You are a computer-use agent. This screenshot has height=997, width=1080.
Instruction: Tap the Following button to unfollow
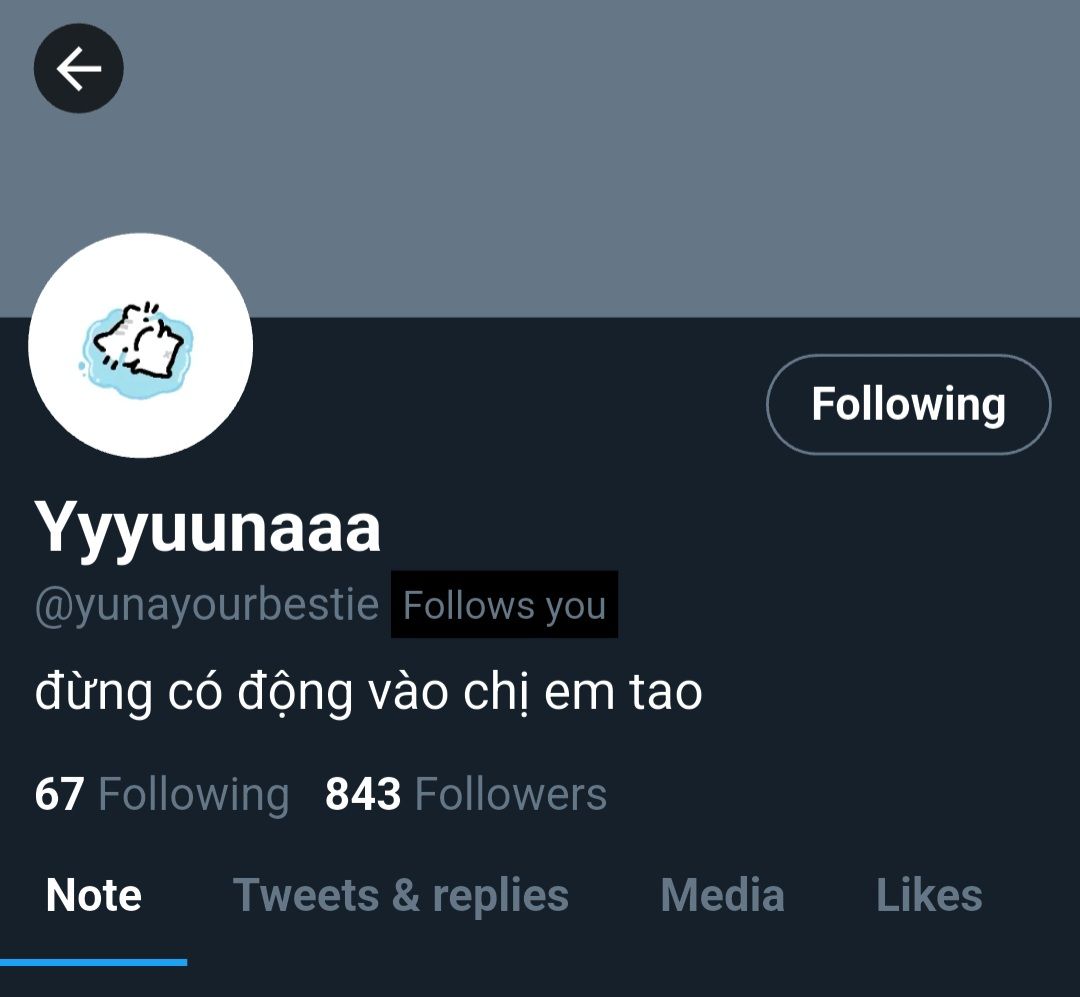tap(908, 405)
